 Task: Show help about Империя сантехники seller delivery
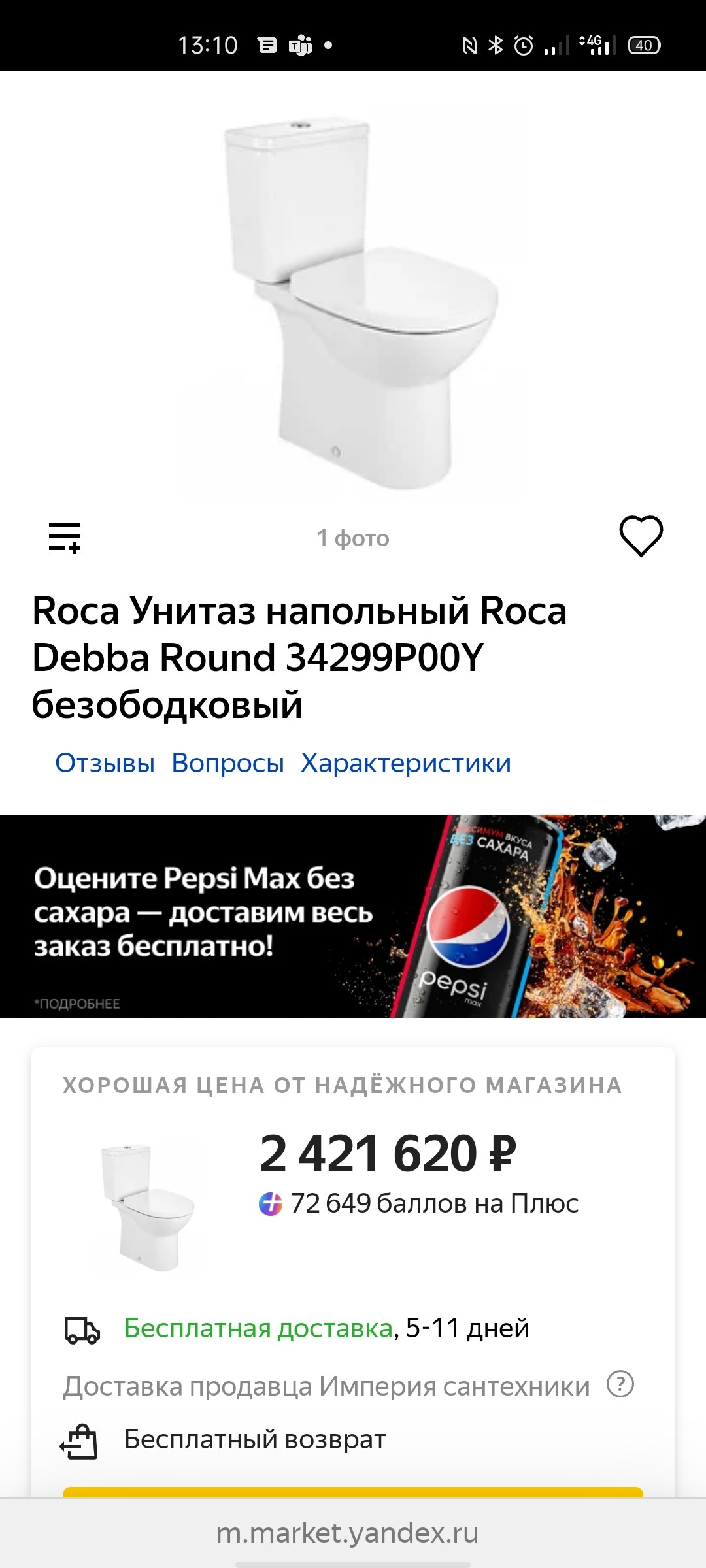point(620,1384)
